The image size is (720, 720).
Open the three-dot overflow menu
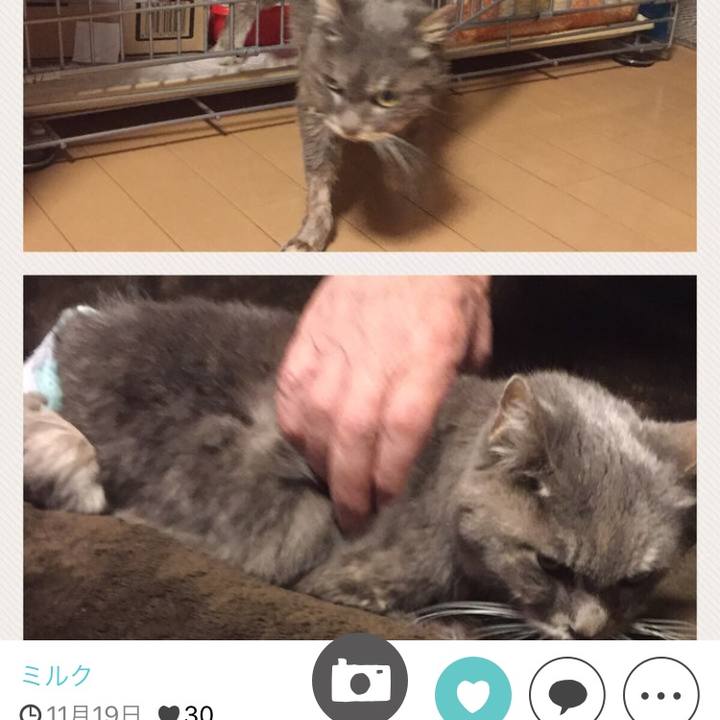click(660, 693)
